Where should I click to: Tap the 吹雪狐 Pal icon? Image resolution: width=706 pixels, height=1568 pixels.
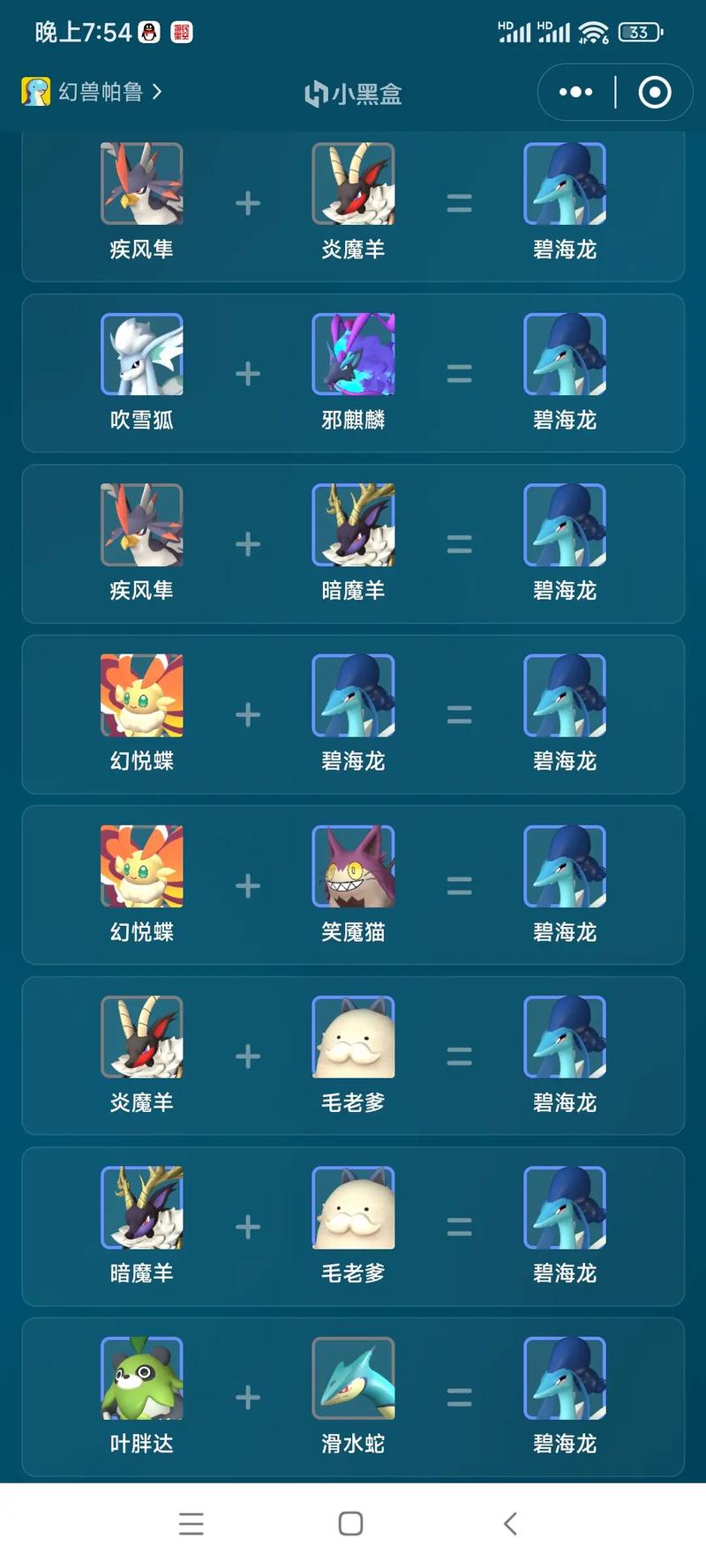tap(141, 355)
